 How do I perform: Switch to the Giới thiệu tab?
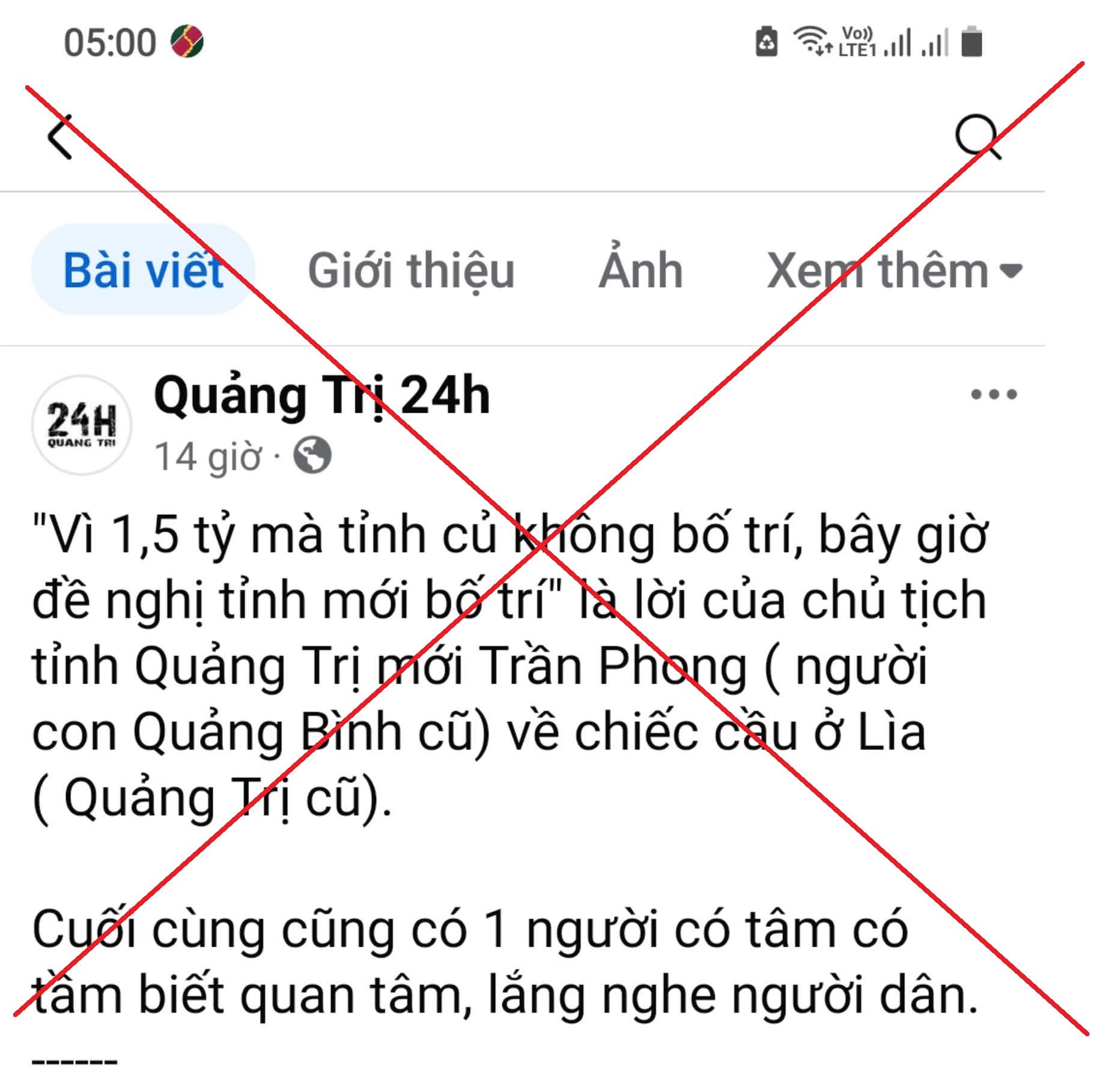tap(411, 270)
